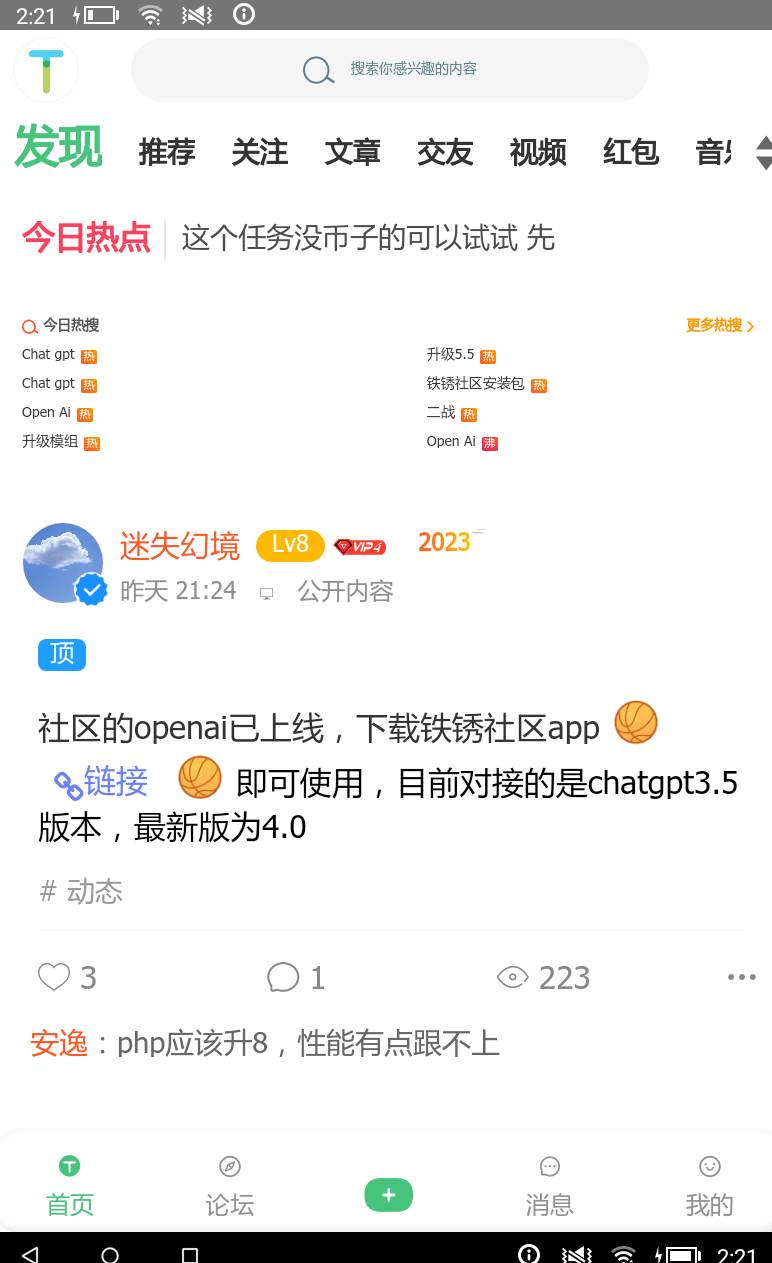The height and width of the screenshot is (1263, 772).
Task: Switch to the 我的 profile tab
Action: pos(709,1187)
